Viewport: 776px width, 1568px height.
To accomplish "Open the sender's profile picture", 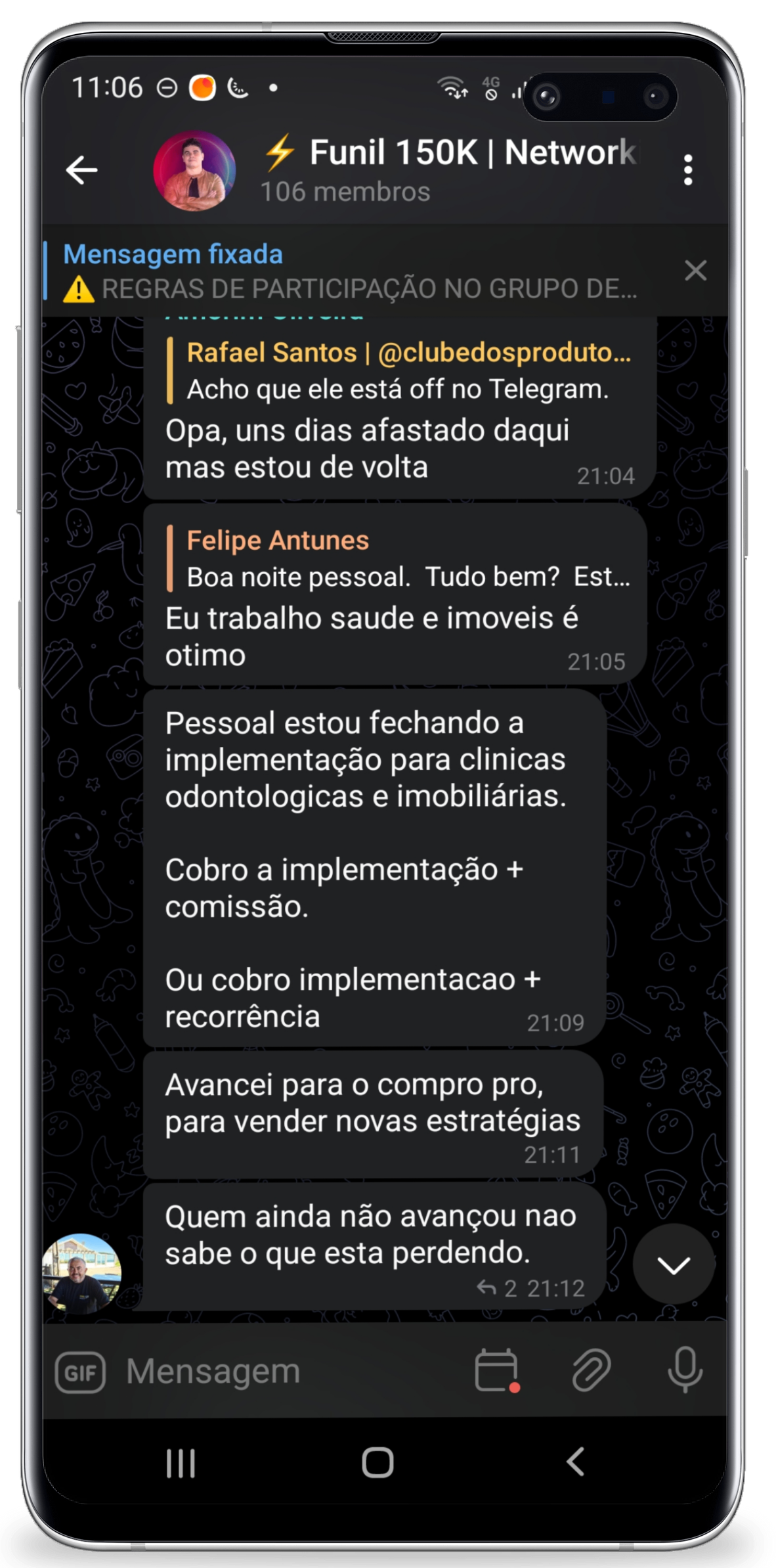I will tap(82, 1273).
